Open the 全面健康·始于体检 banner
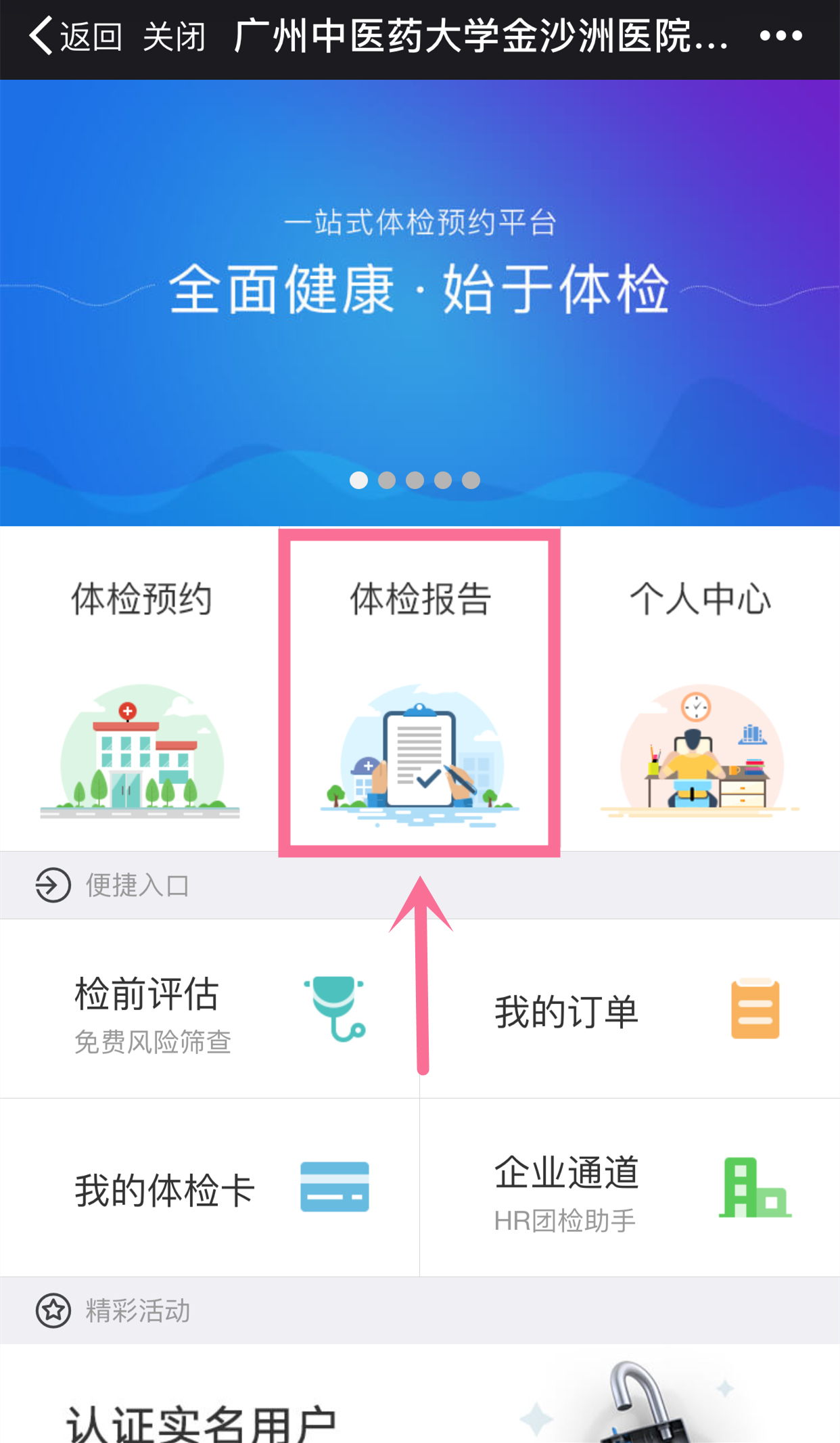 pos(419,291)
